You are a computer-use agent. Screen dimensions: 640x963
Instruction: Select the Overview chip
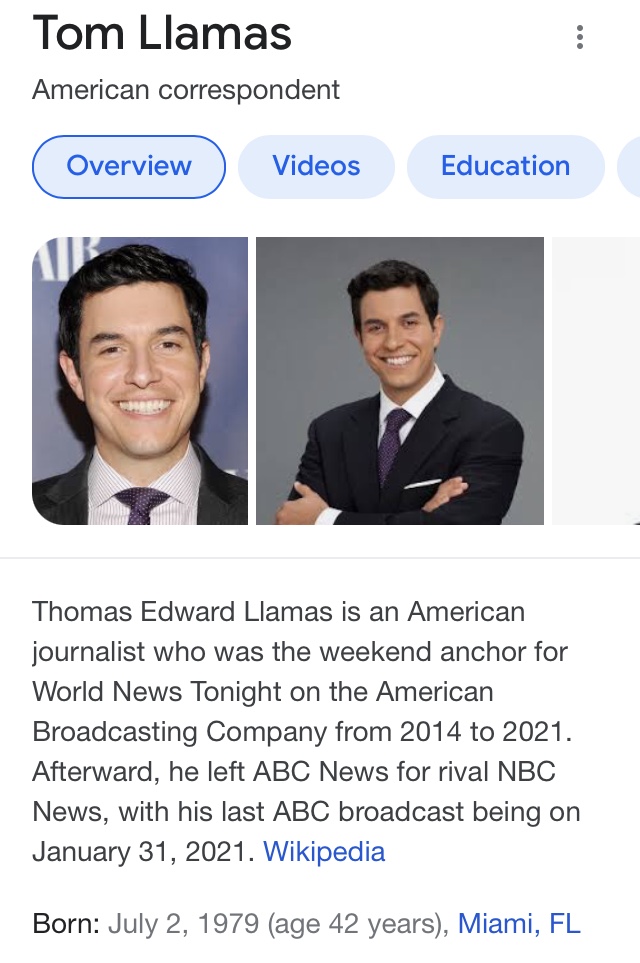click(129, 166)
